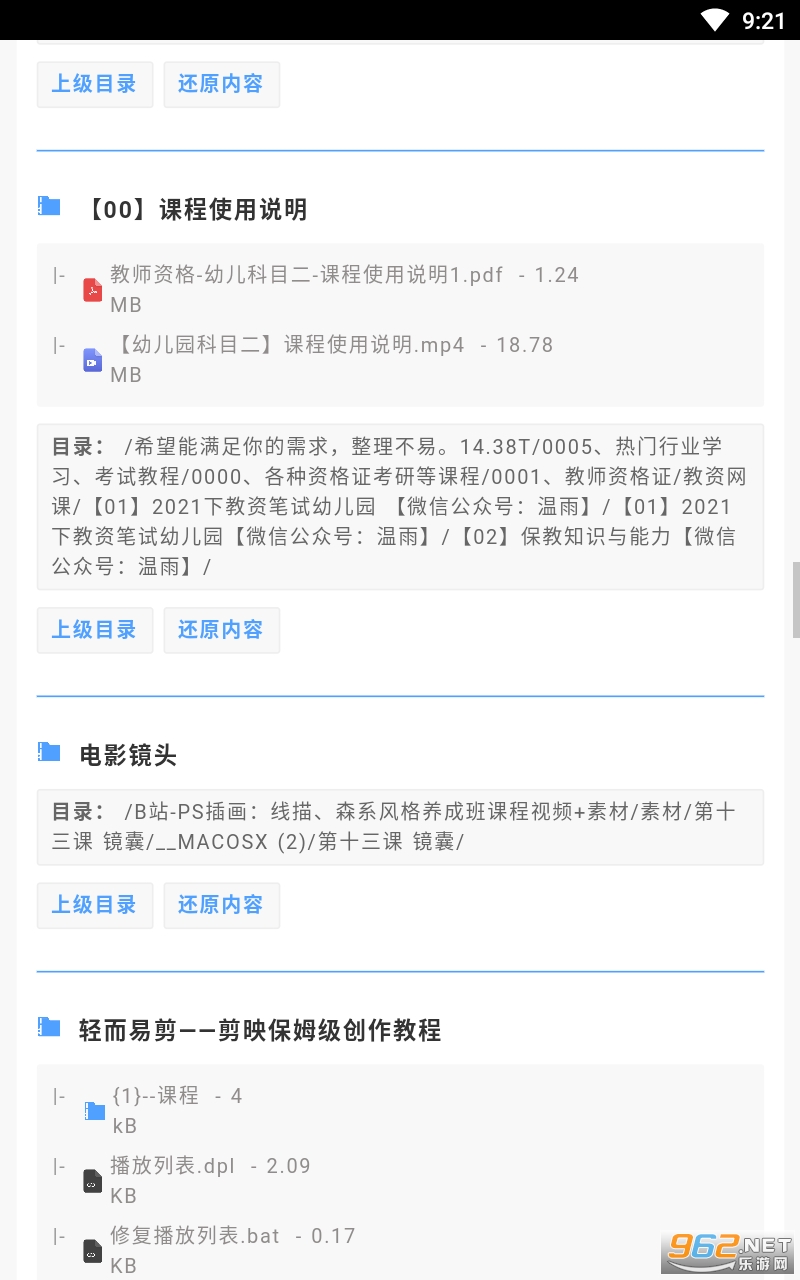Open the 【00】课程使用说明 folder title
The height and width of the screenshot is (1280, 800).
[x=194, y=209]
